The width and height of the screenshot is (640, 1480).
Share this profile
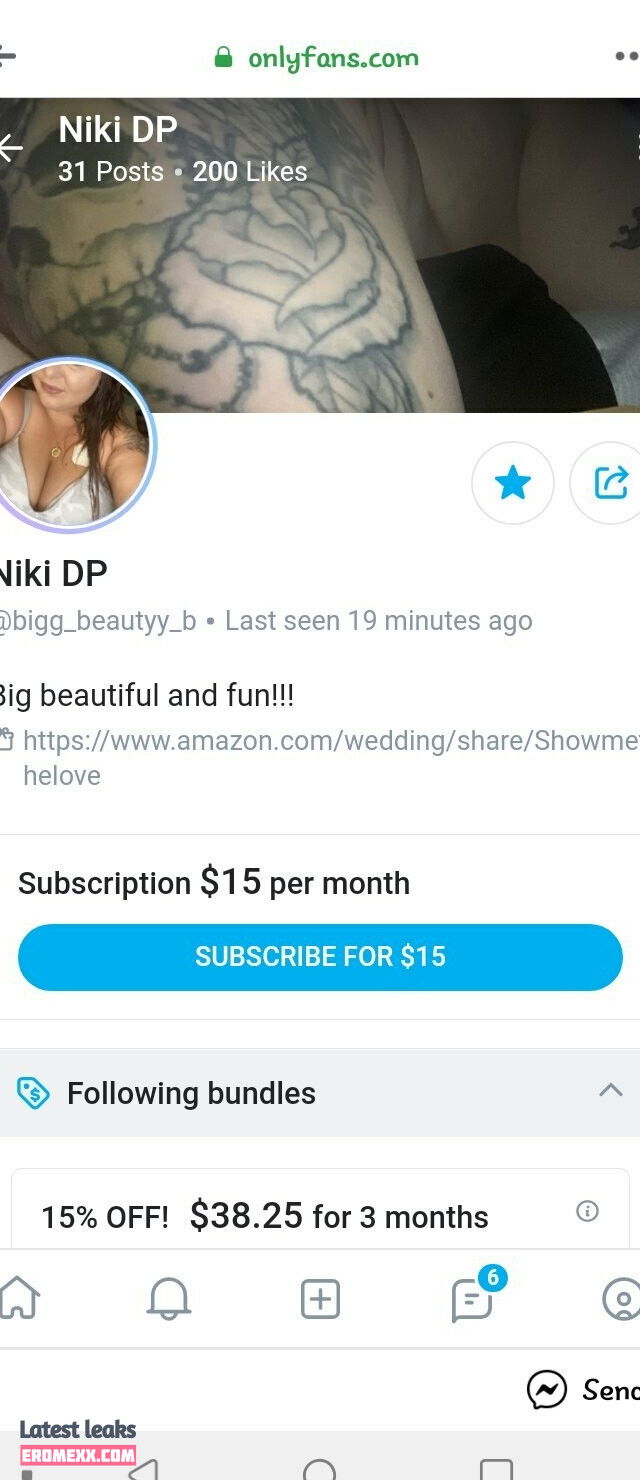click(x=608, y=483)
